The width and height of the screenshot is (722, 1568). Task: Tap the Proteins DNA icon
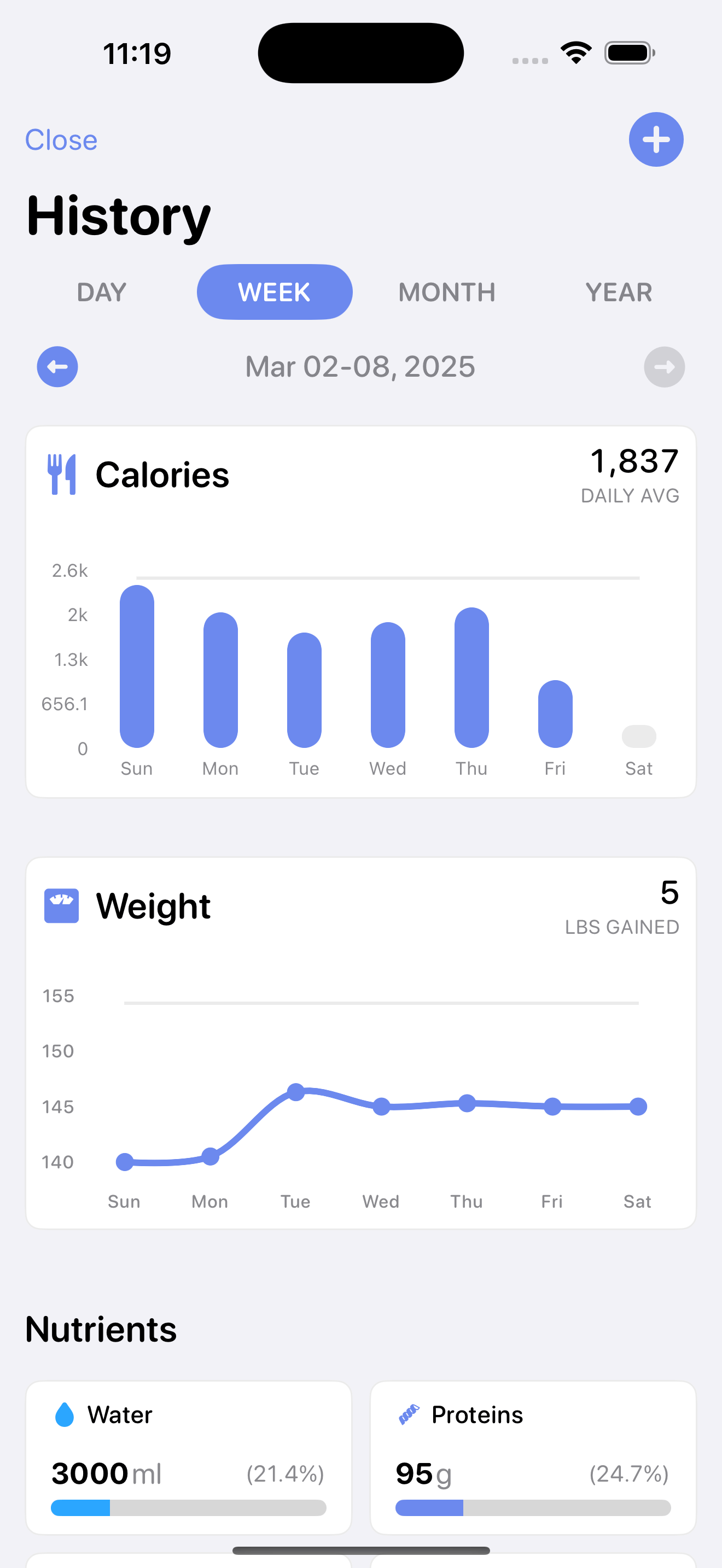[409, 1415]
